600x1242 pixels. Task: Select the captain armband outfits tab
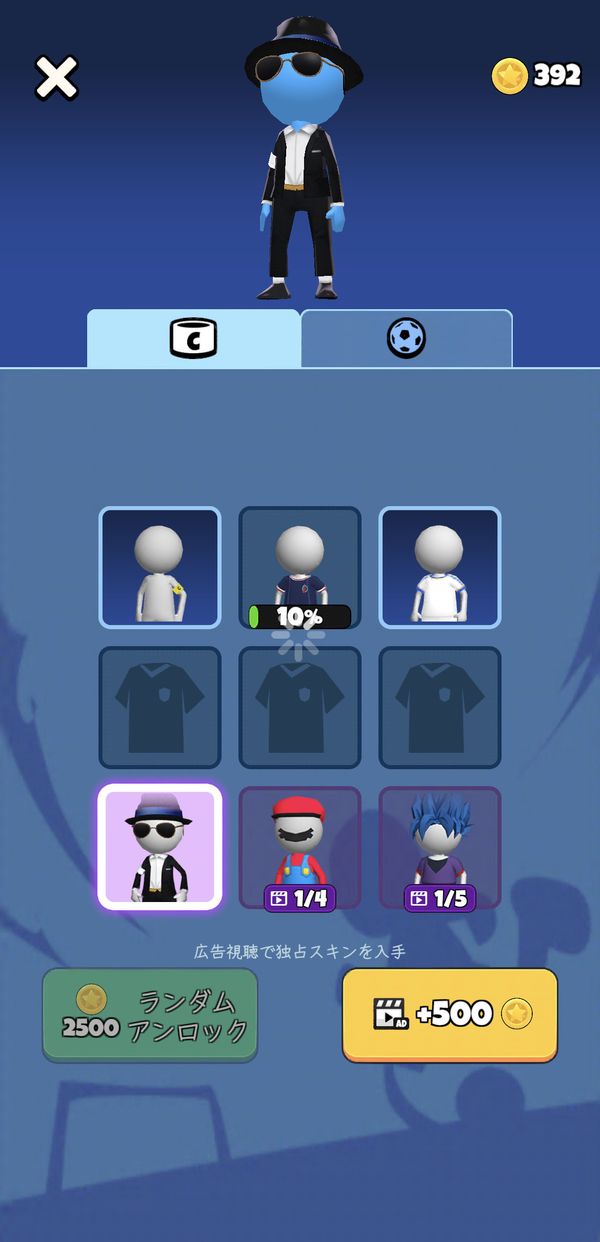click(x=193, y=338)
